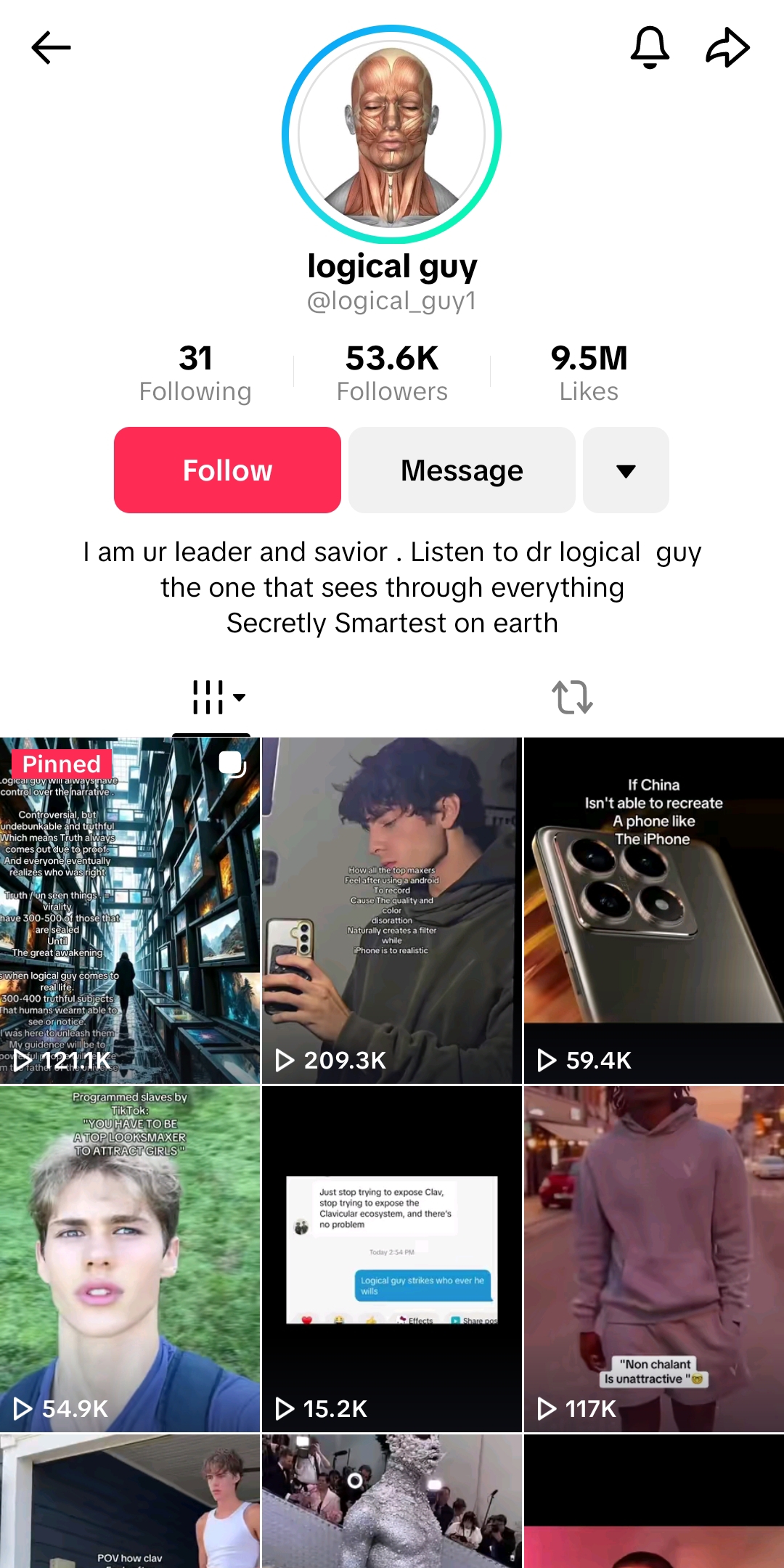Screen dimensions: 784x1568
Task: Open the Followers list
Action: (392, 373)
